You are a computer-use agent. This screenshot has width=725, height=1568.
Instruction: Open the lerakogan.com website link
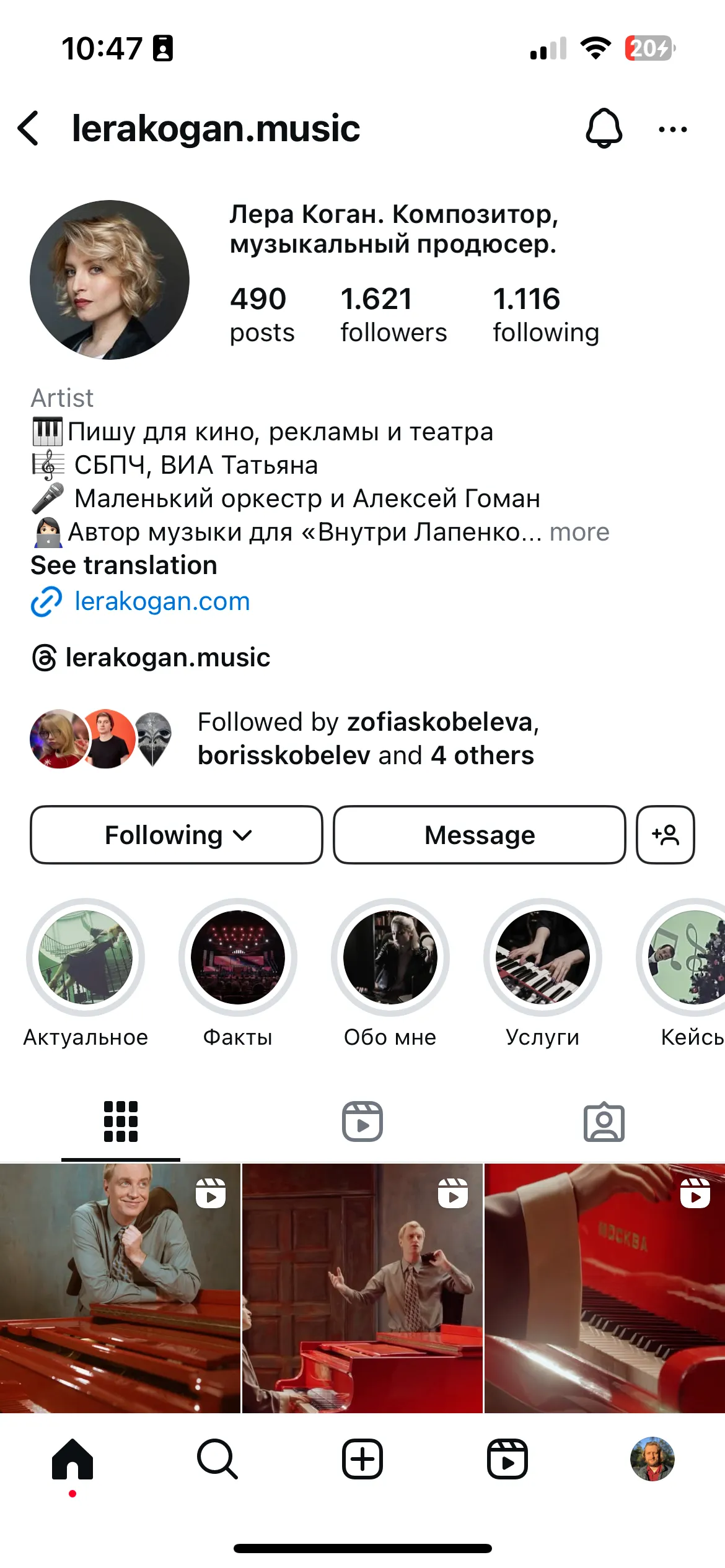coord(161,601)
